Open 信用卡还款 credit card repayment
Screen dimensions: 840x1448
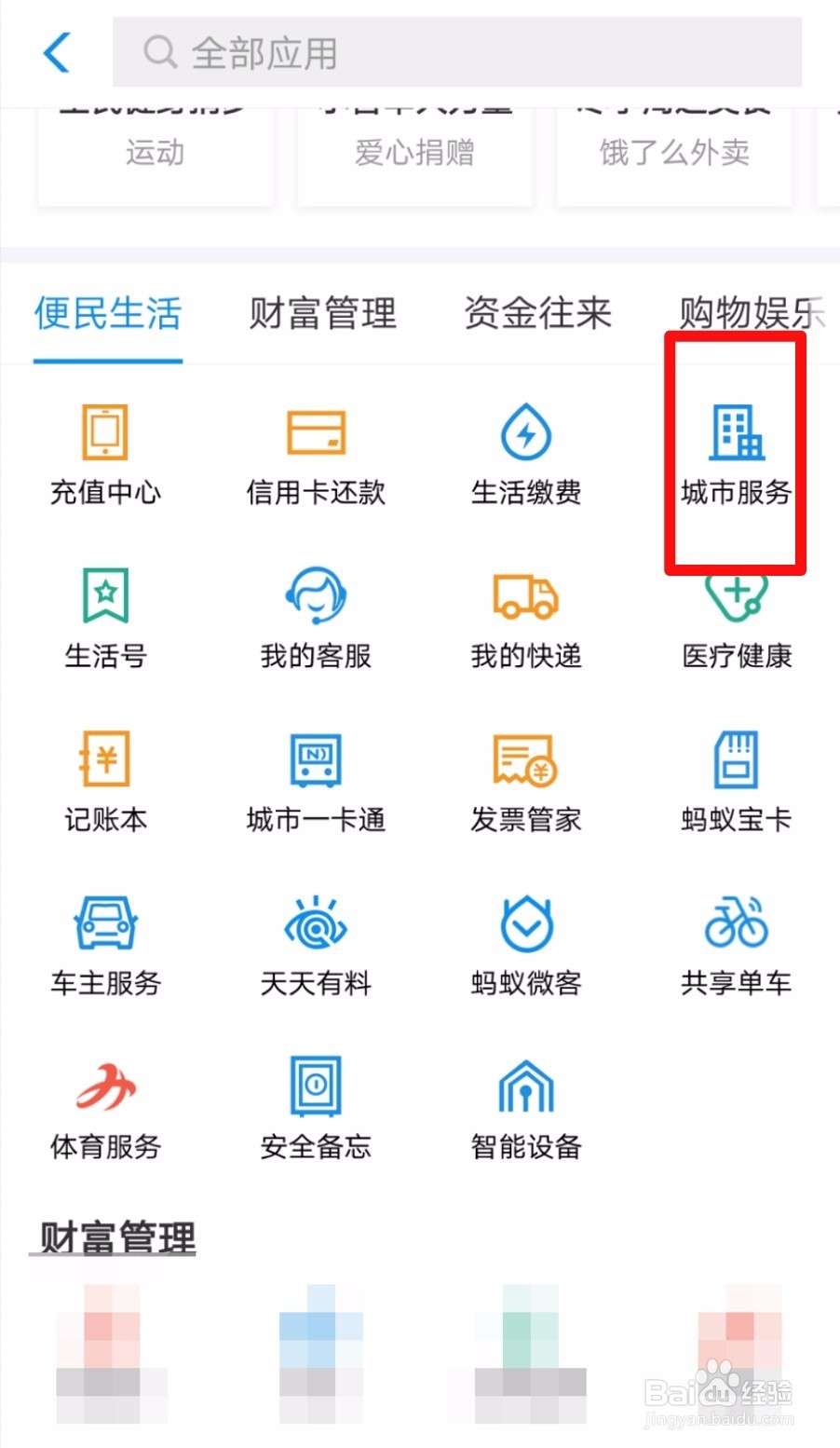tap(316, 455)
